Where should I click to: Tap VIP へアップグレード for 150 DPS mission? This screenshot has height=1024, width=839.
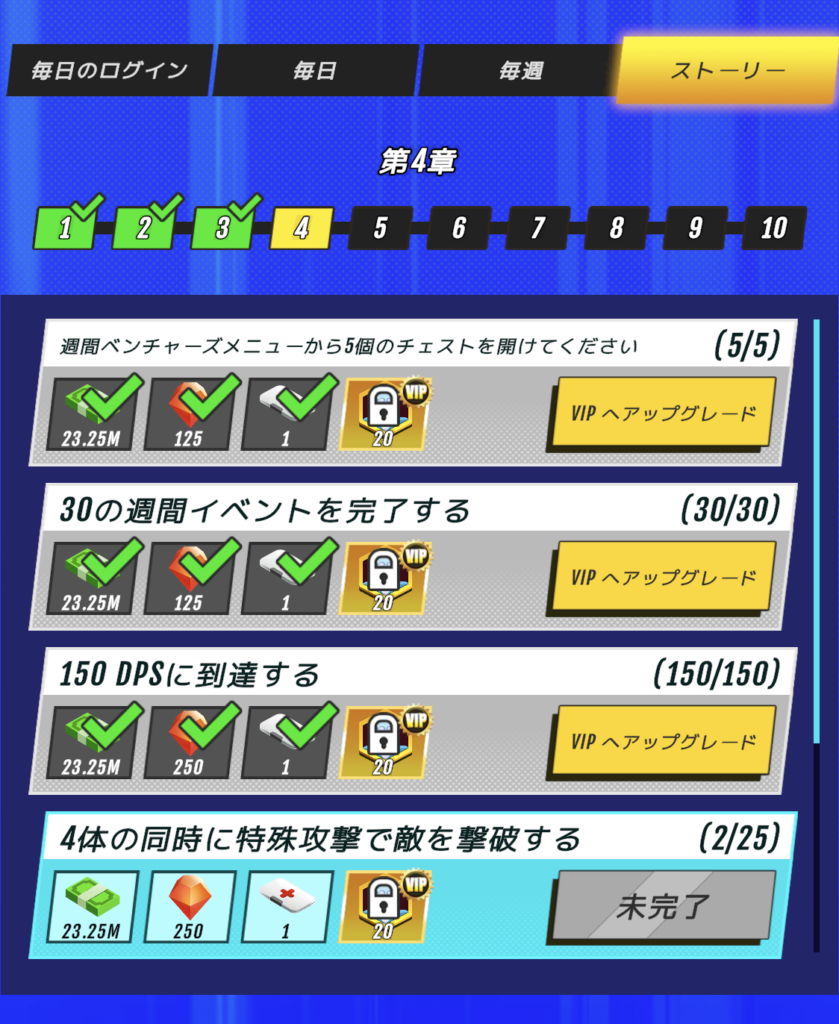(664, 742)
